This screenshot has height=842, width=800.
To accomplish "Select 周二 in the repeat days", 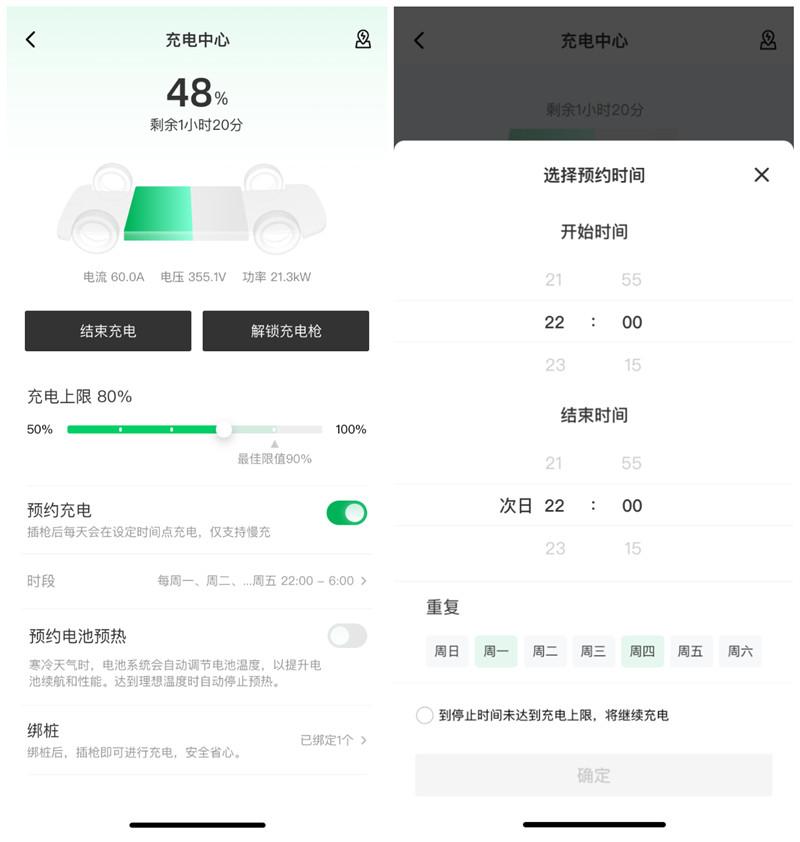I will 545,651.
